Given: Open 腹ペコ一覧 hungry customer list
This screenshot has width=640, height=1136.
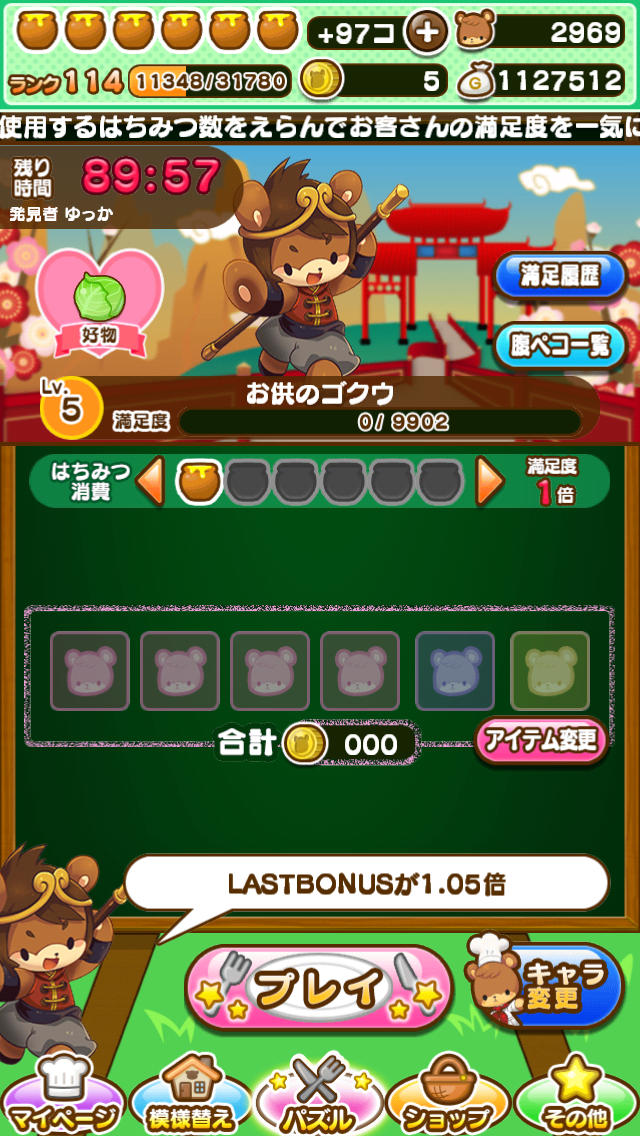Looking at the screenshot, I should coord(559,346).
